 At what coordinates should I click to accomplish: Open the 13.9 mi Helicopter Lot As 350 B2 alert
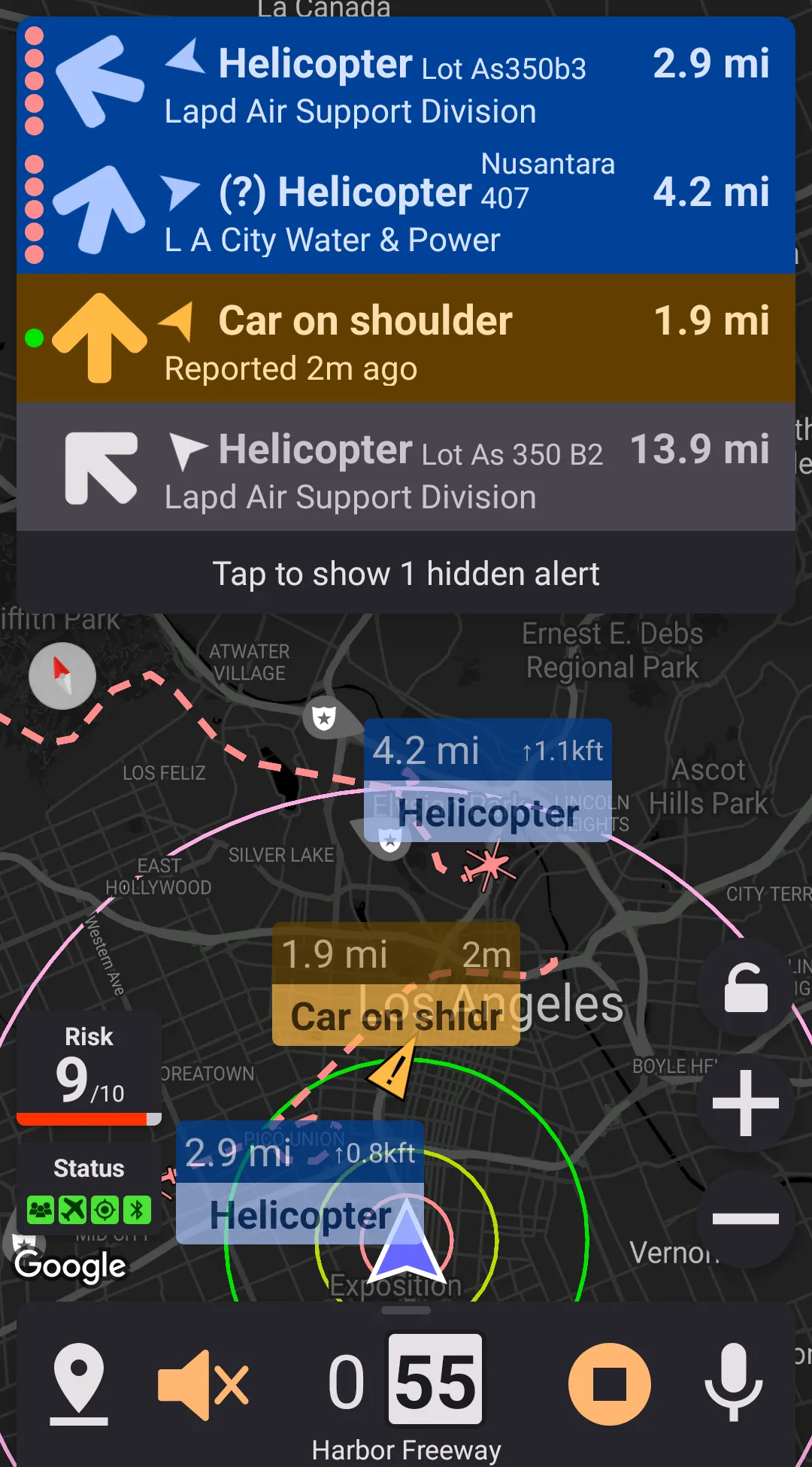406,468
